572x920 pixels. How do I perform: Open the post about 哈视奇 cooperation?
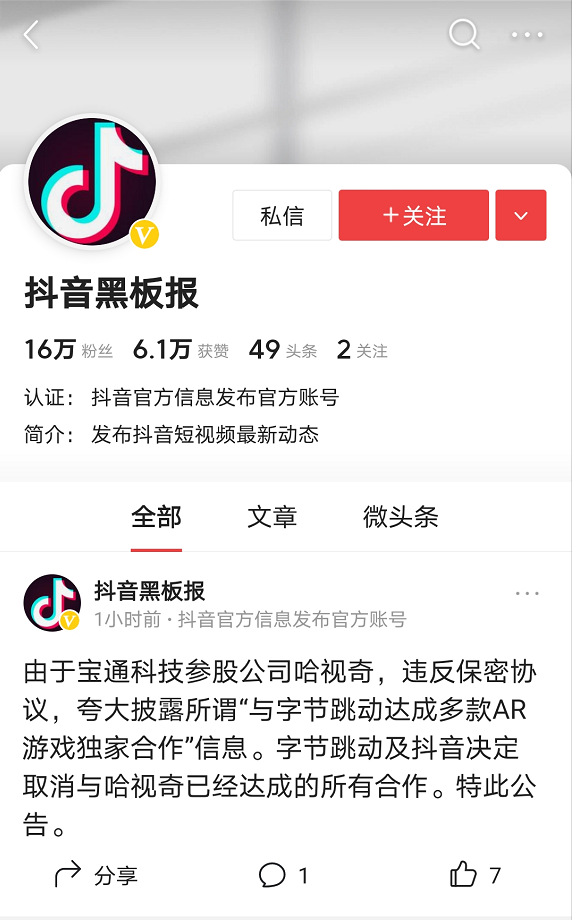coord(279,748)
